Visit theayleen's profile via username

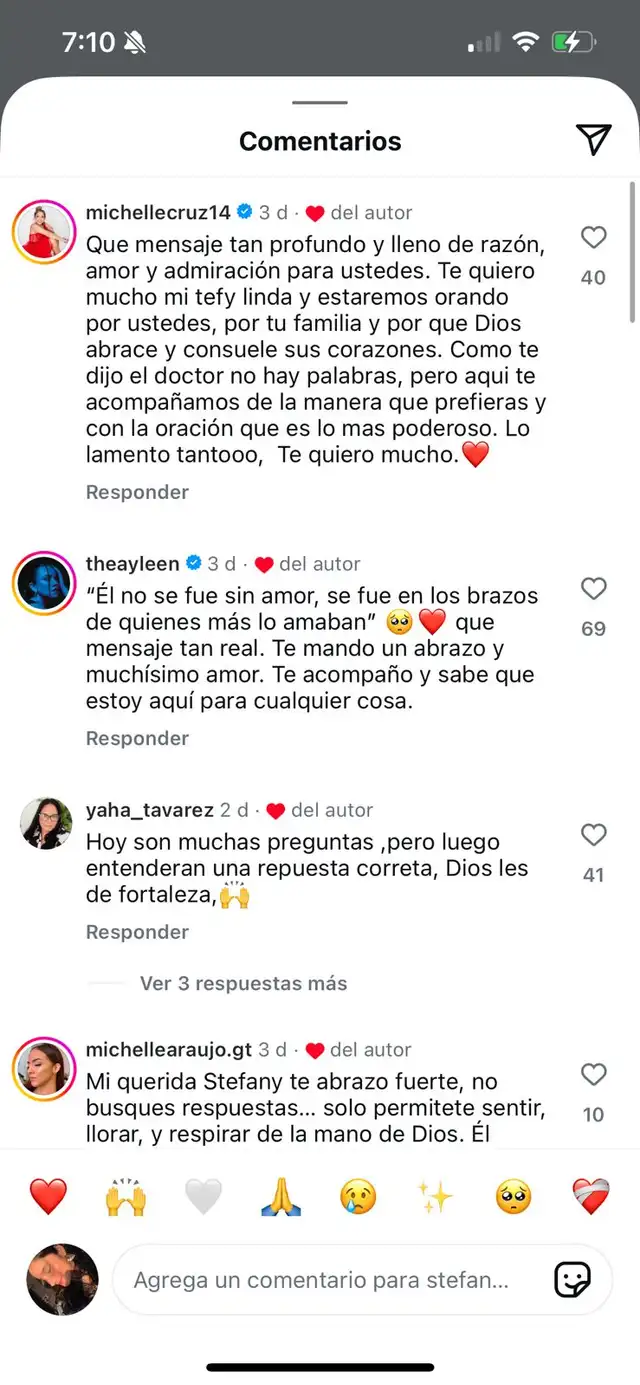[x=132, y=564]
